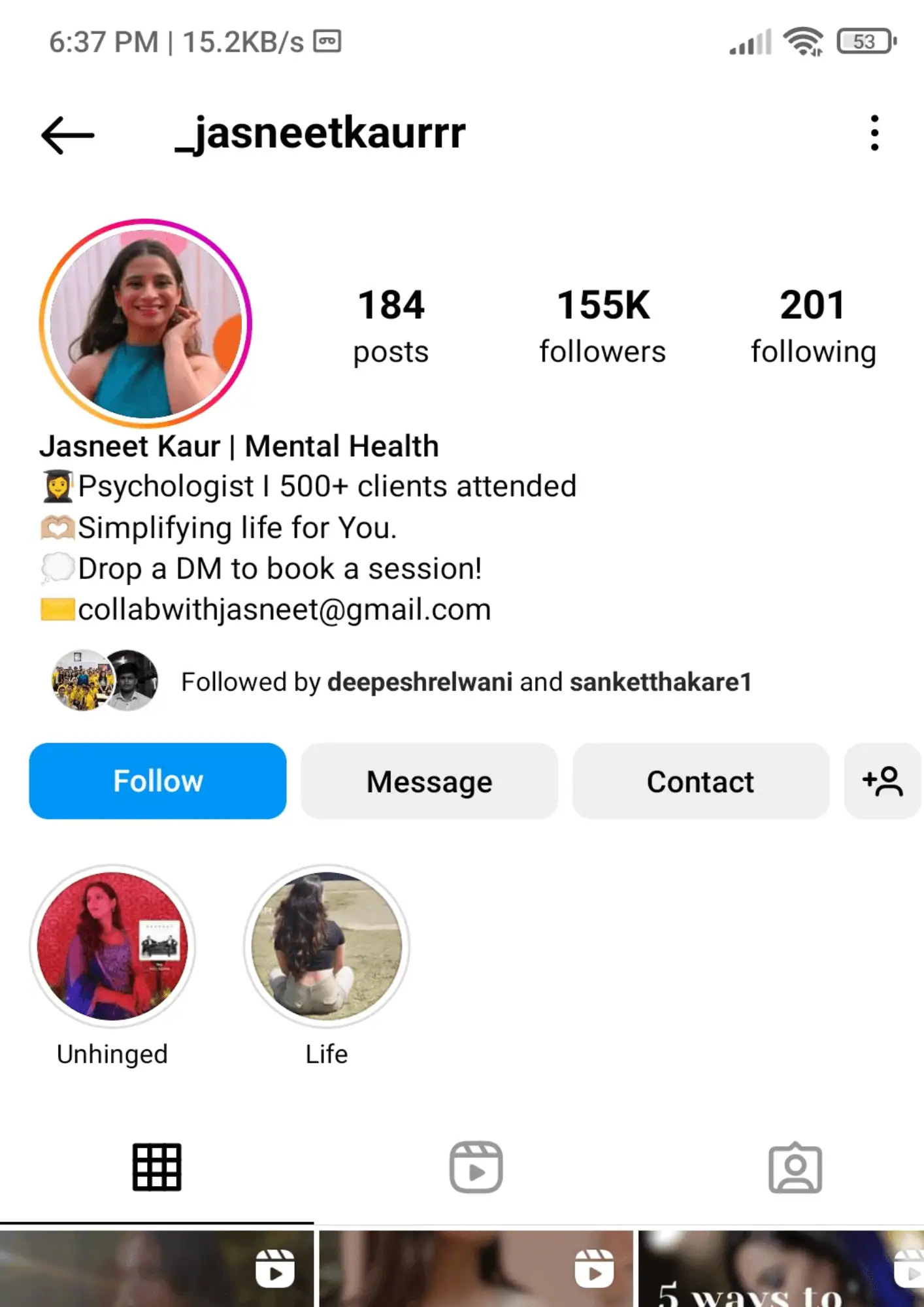Switch to the tagged photos tab
The height and width of the screenshot is (1307, 924).
(x=795, y=1167)
